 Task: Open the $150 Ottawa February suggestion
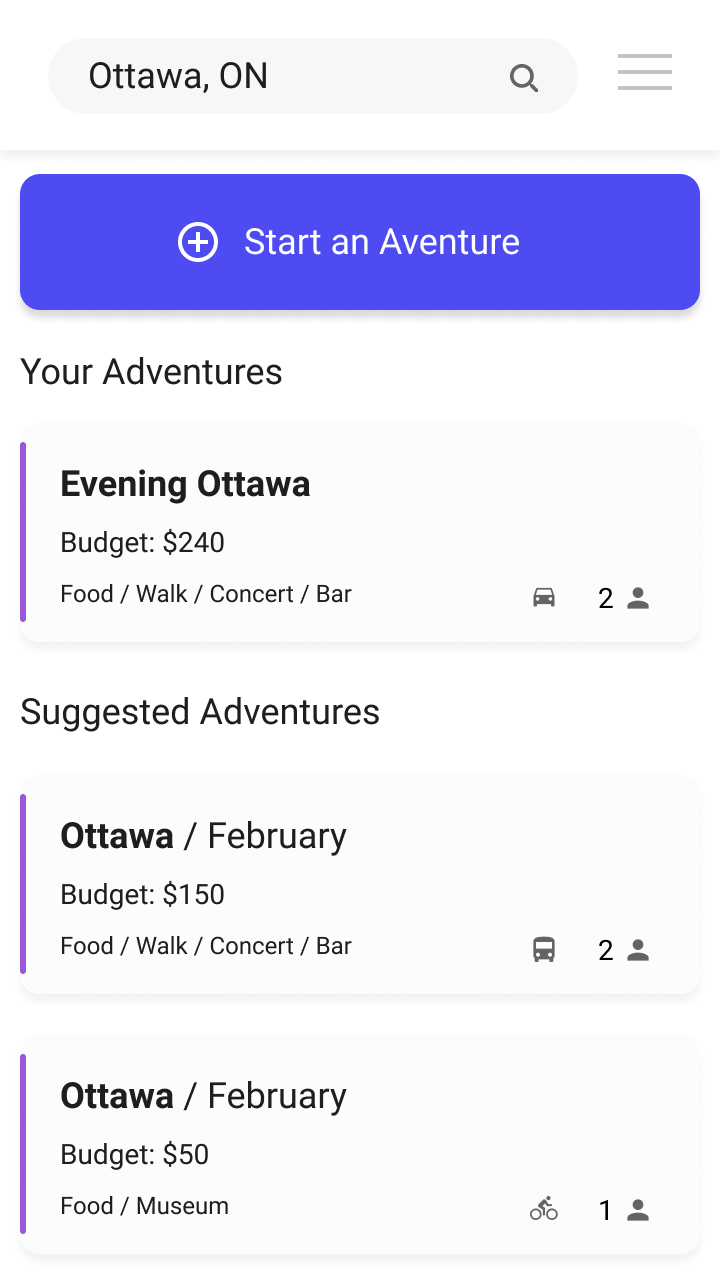tap(360, 884)
